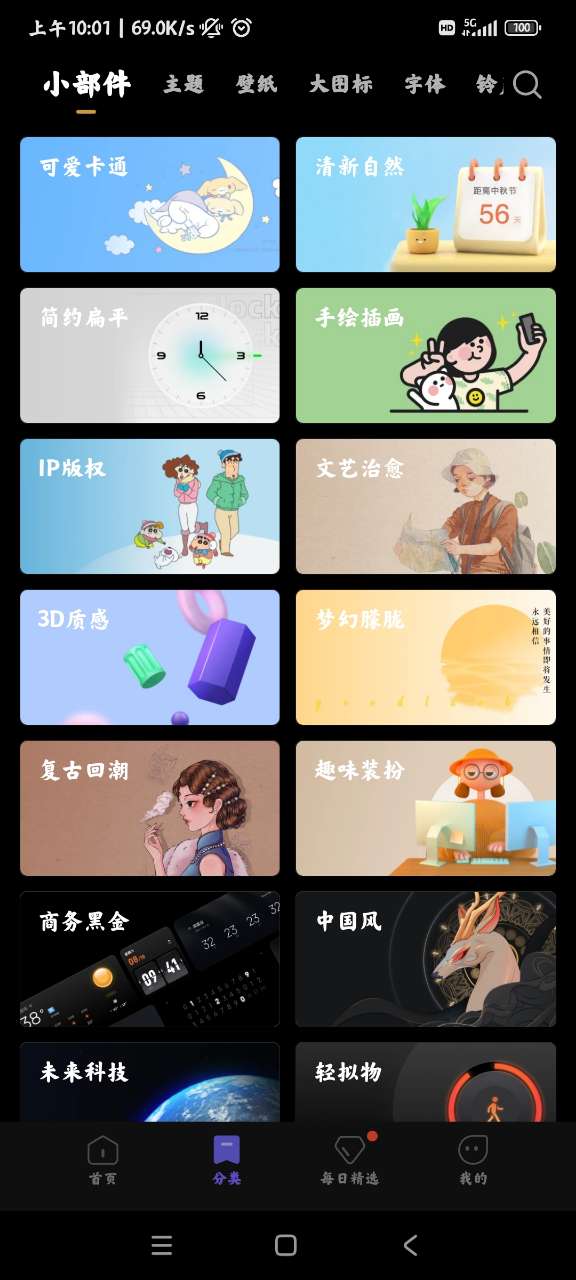Open the 商务黑金 category
Viewport: 576px width, 1280px height.
point(150,959)
